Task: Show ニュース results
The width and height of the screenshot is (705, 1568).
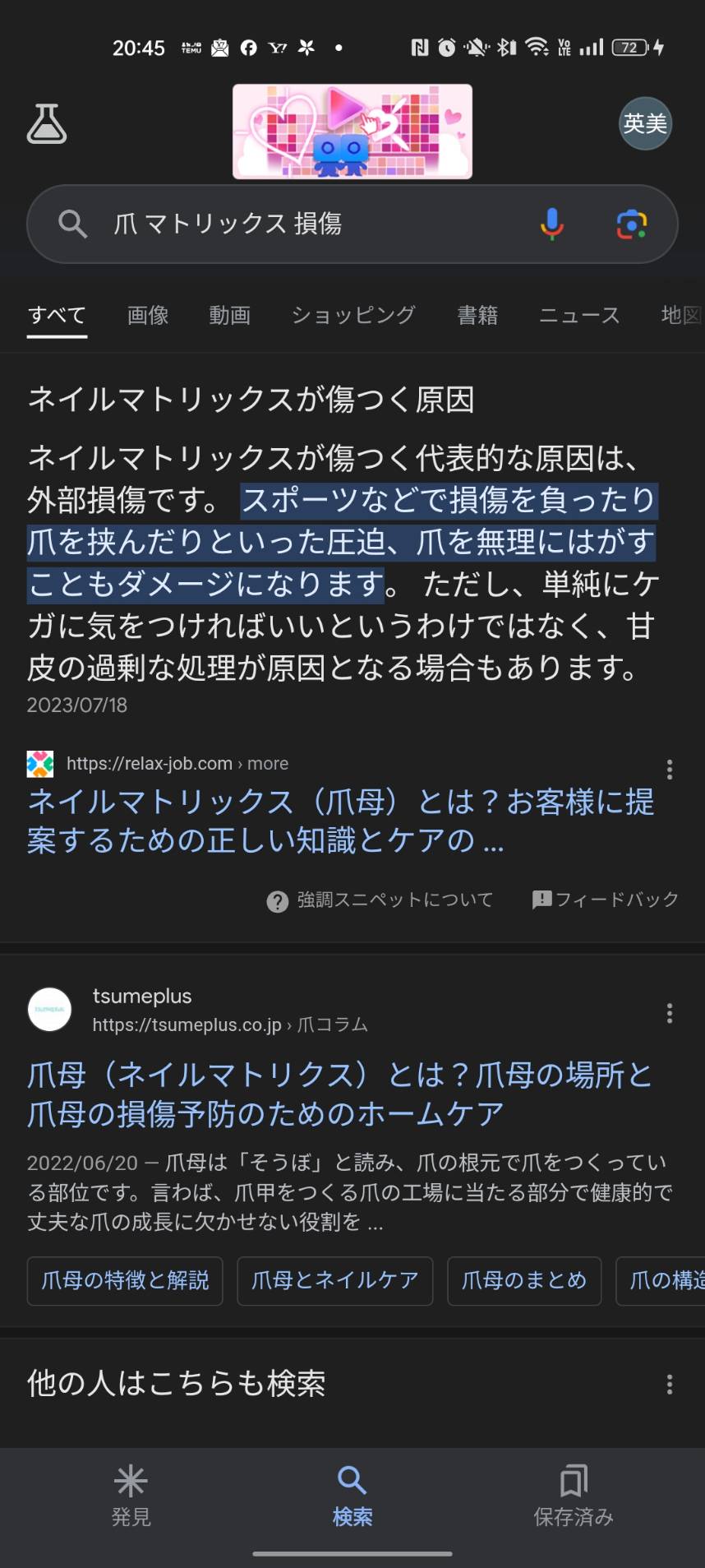Action: pyautogui.click(x=579, y=315)
